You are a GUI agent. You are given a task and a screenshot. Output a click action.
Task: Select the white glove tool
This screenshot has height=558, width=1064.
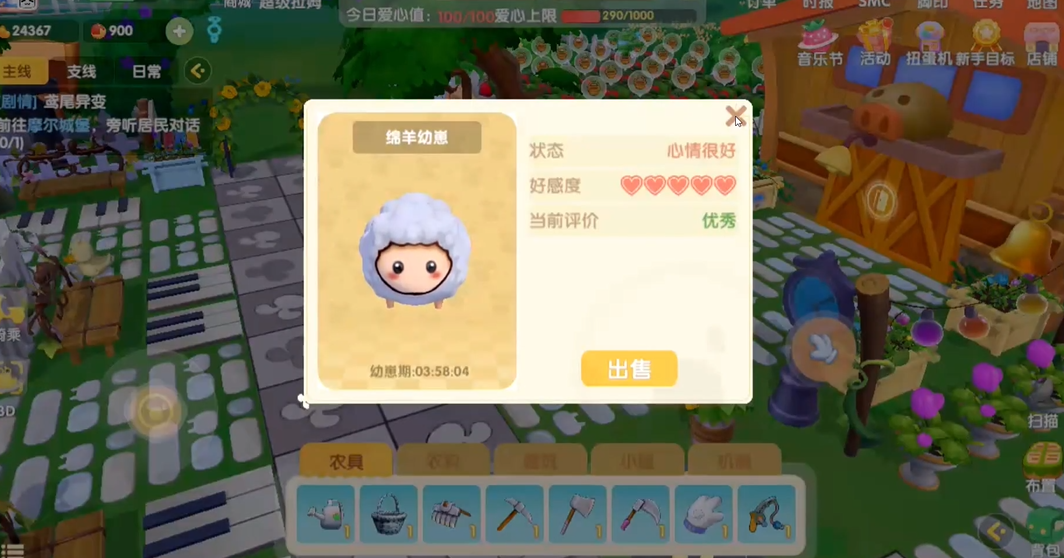(703, 514)
